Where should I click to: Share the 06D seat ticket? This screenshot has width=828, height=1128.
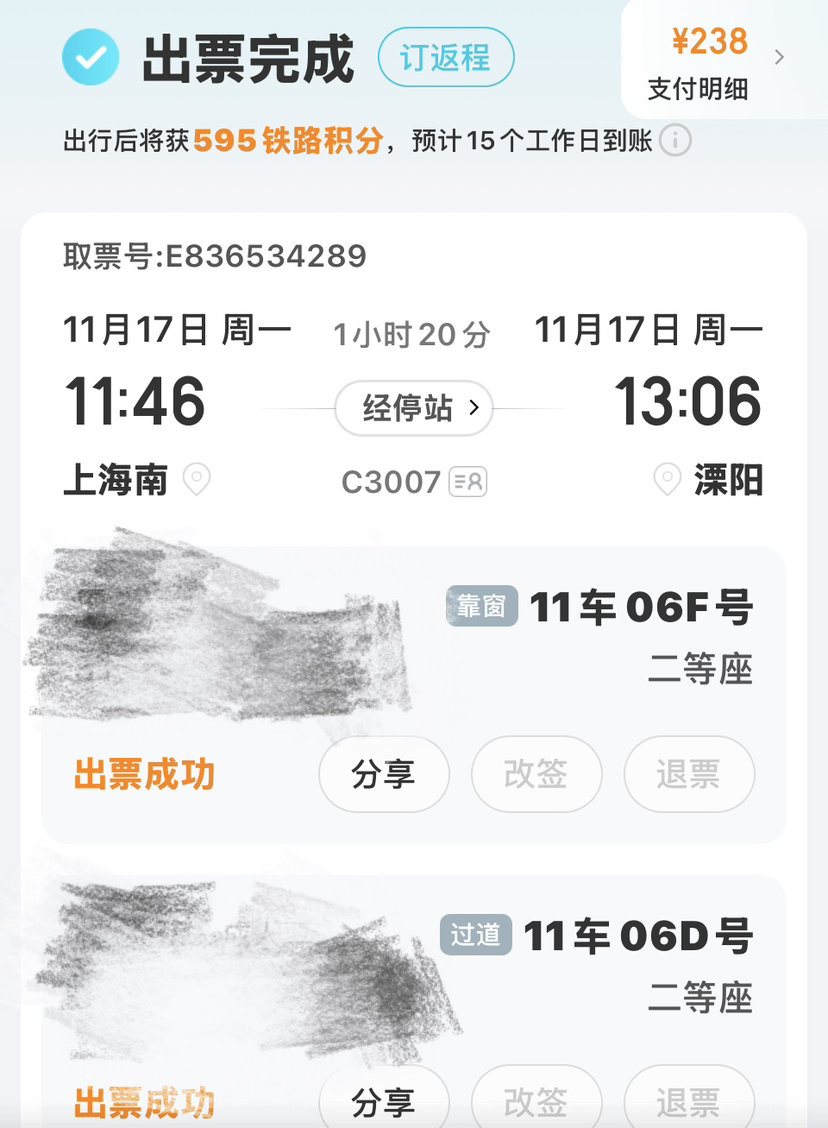click(384, 1101)
